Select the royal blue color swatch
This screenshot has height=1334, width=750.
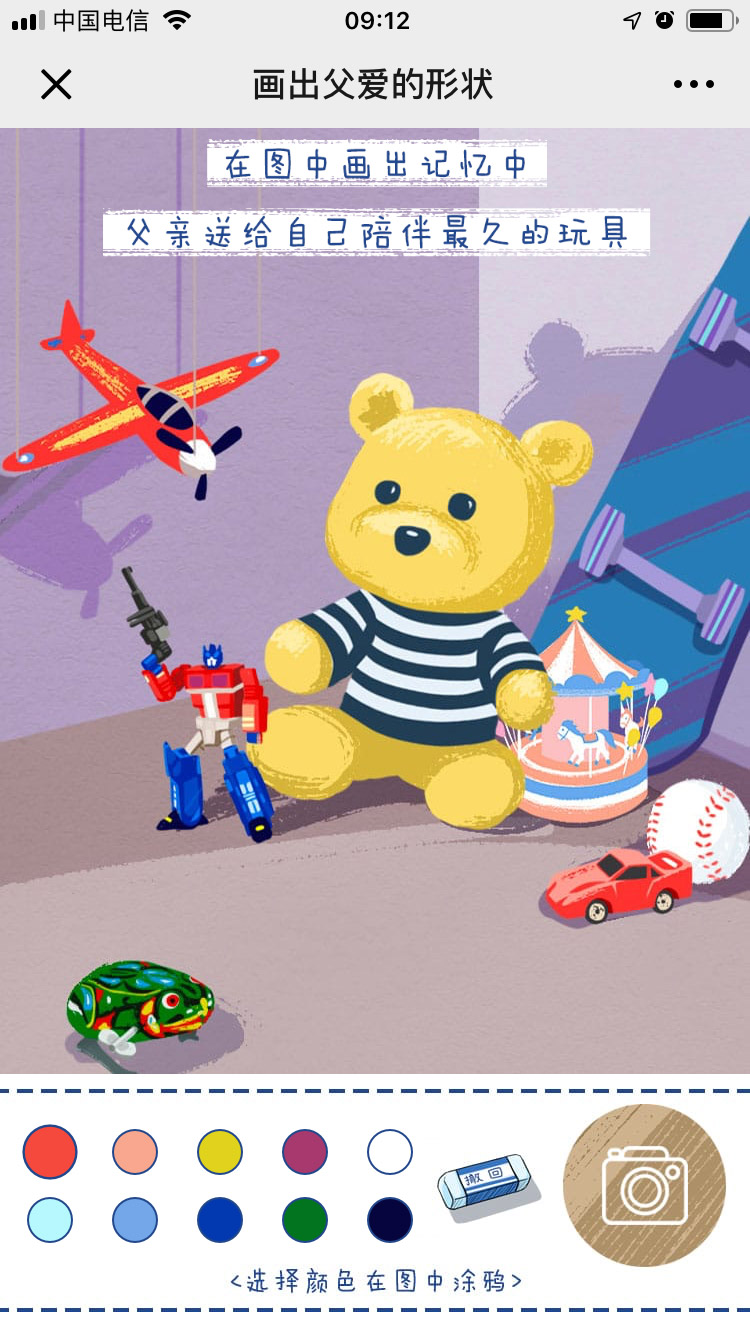(220, 1220)
